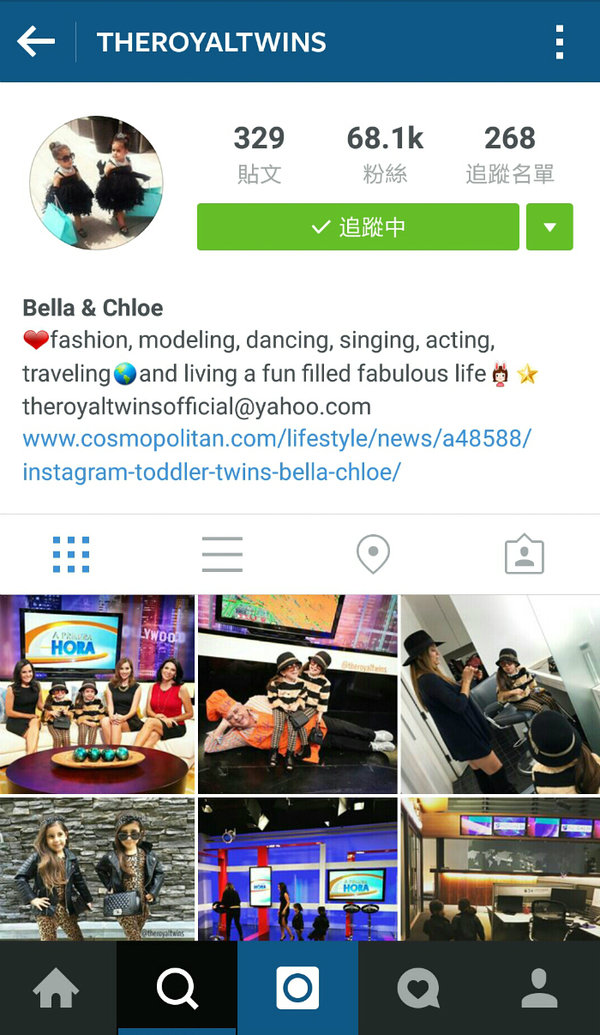Show the tagged photos tab
The width and height of the screenshot is (600, 1035).
coord(524,554)
